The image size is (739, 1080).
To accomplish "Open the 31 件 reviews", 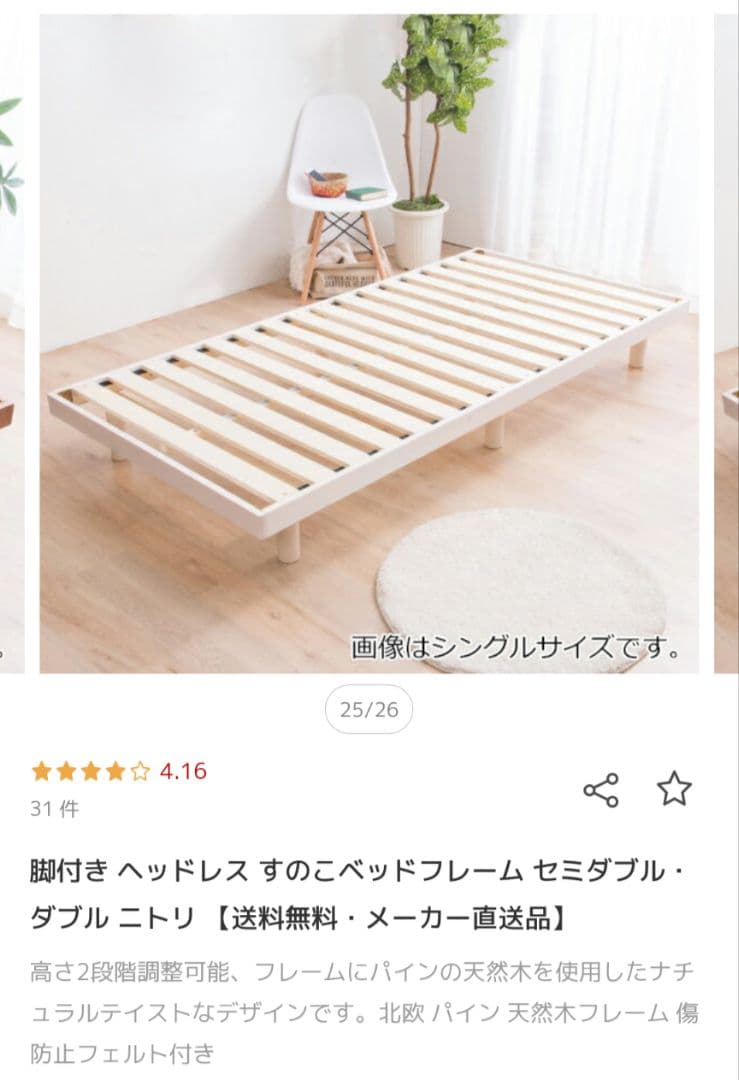I will (54, 809).
